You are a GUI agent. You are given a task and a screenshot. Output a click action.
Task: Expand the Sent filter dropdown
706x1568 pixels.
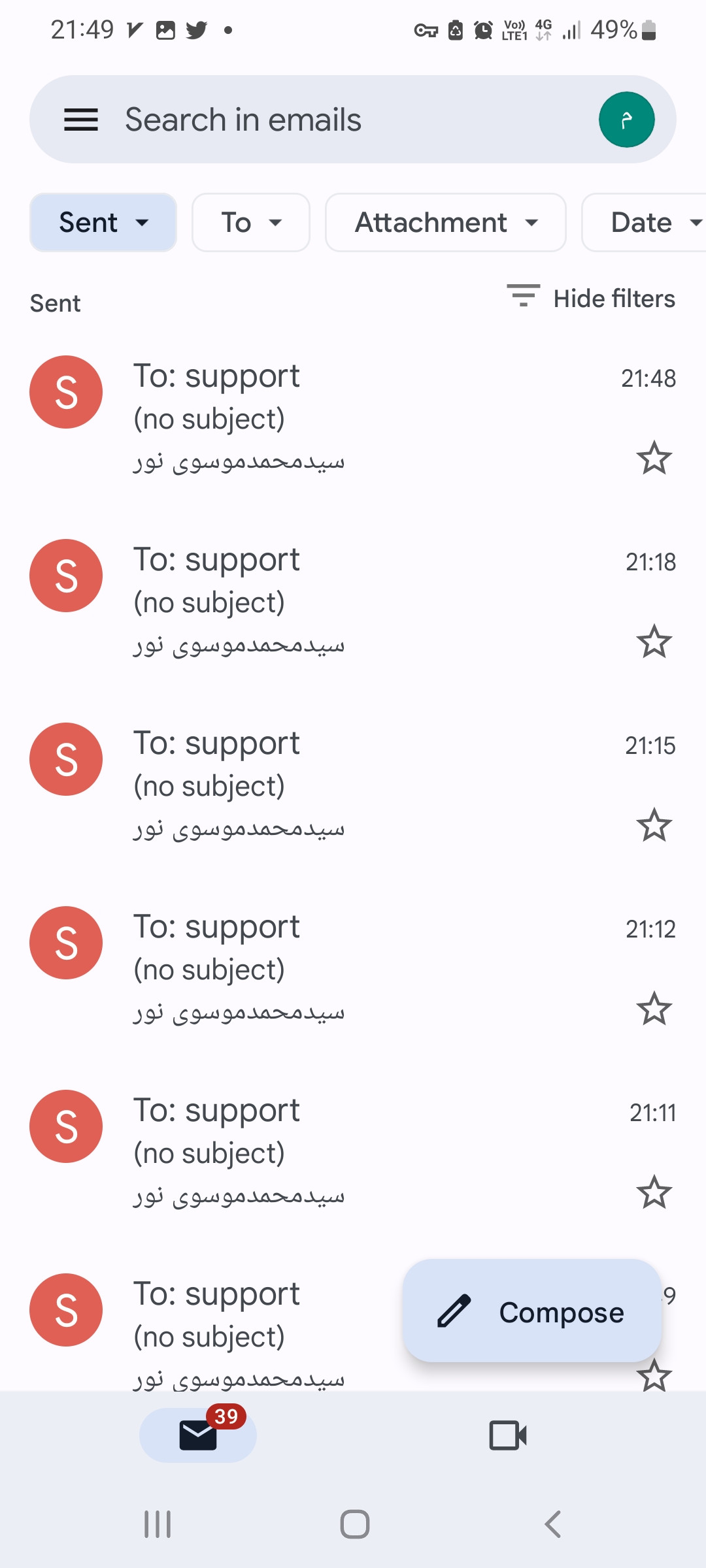coord(103,223)
